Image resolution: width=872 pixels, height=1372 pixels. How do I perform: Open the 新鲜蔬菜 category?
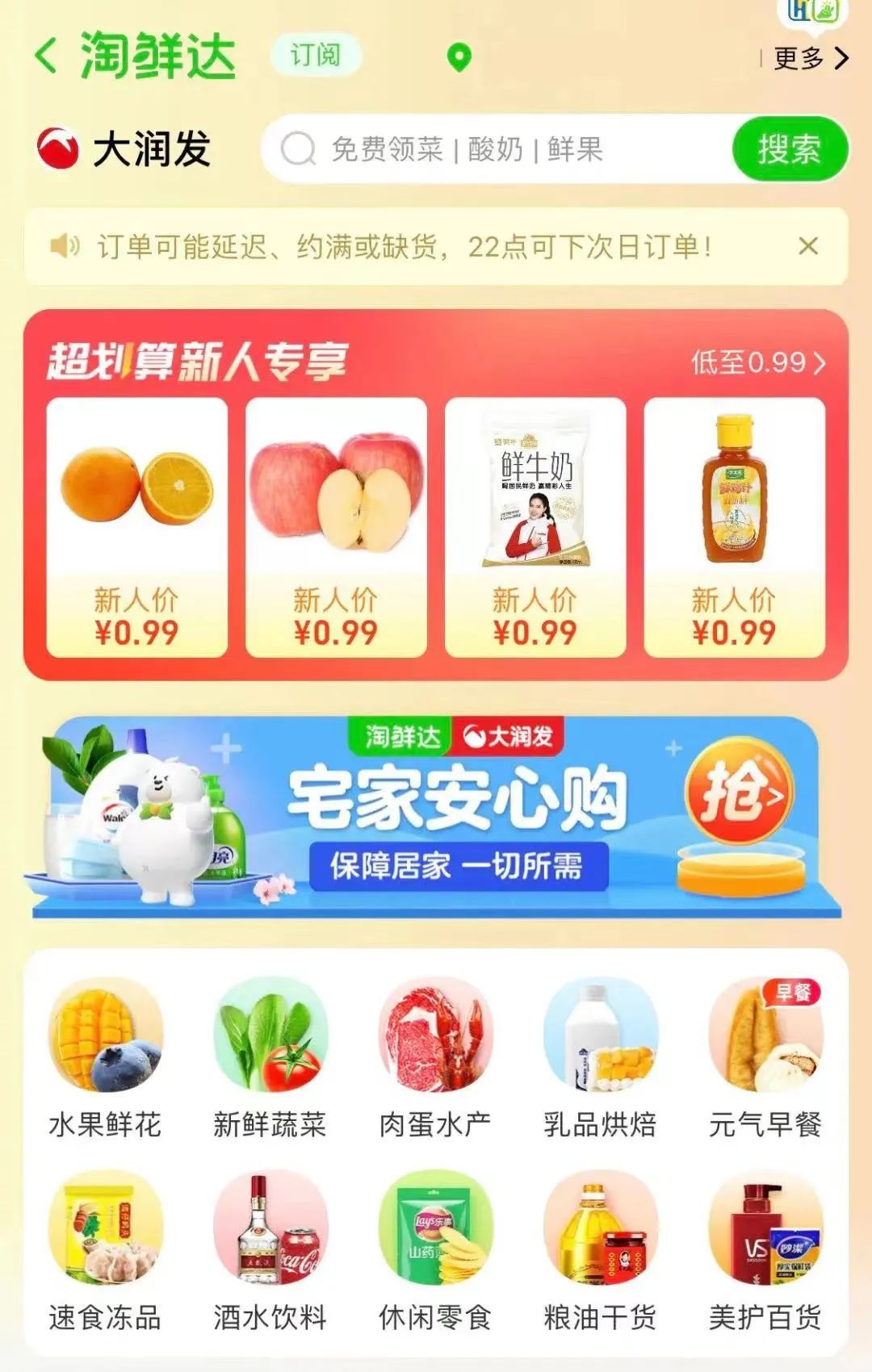pos(270,1059)
